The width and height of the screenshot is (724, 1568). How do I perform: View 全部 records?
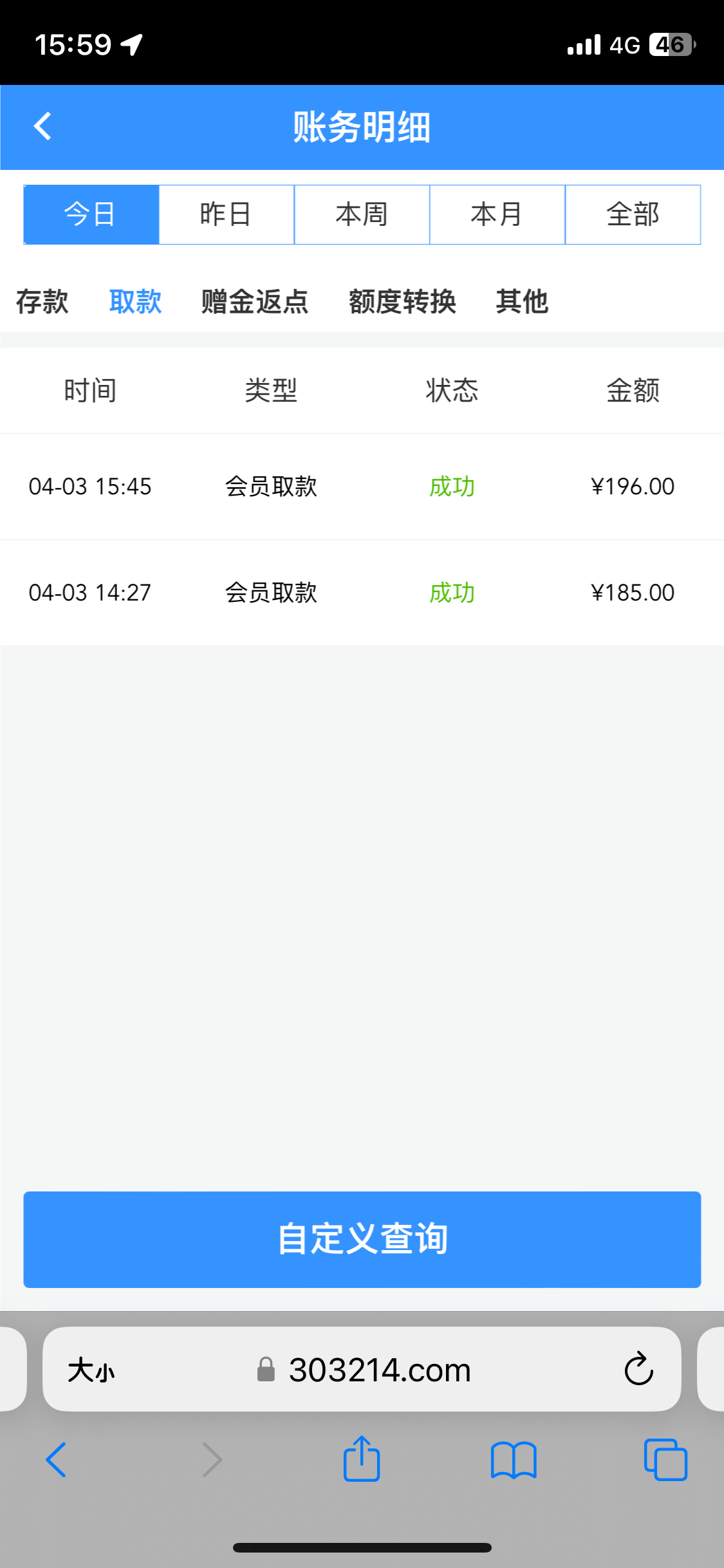coord(633,214)
